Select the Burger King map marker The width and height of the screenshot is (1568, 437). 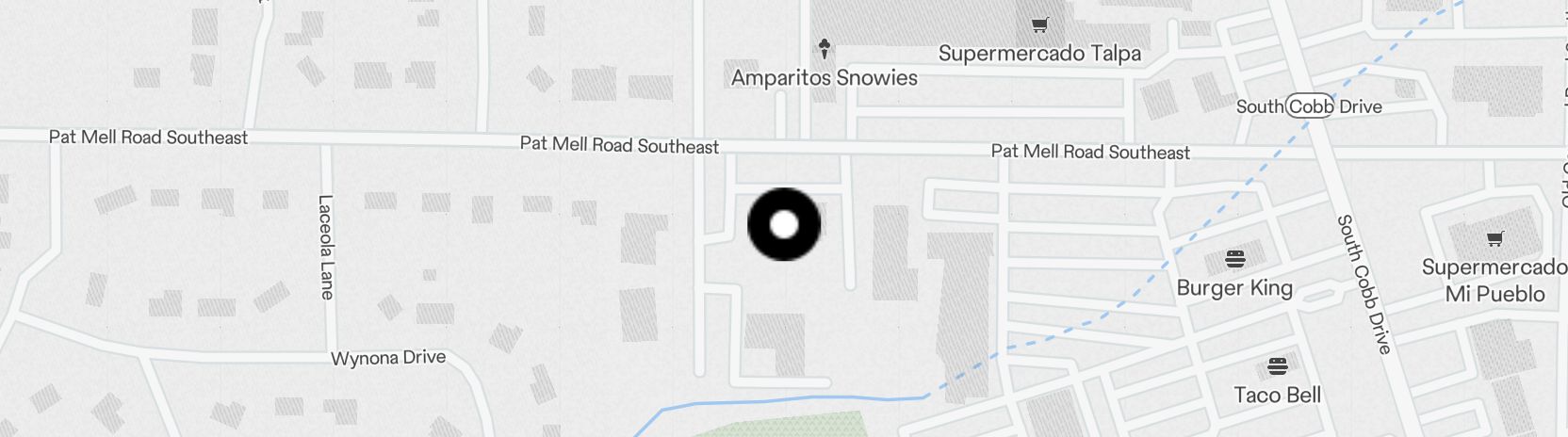click(x=1234, y=258)
